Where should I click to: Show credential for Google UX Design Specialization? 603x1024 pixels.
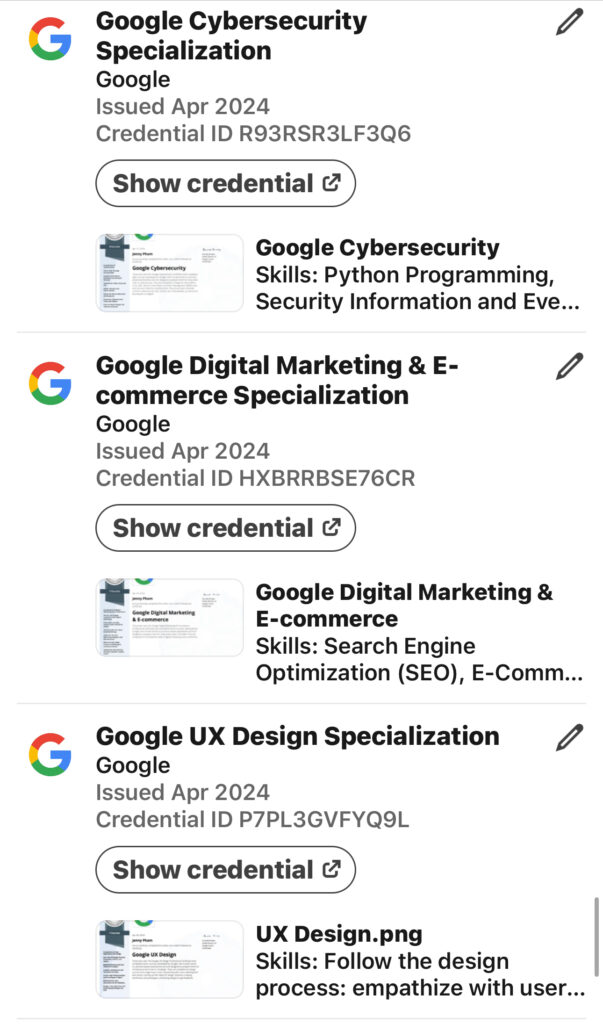(226, 870)
